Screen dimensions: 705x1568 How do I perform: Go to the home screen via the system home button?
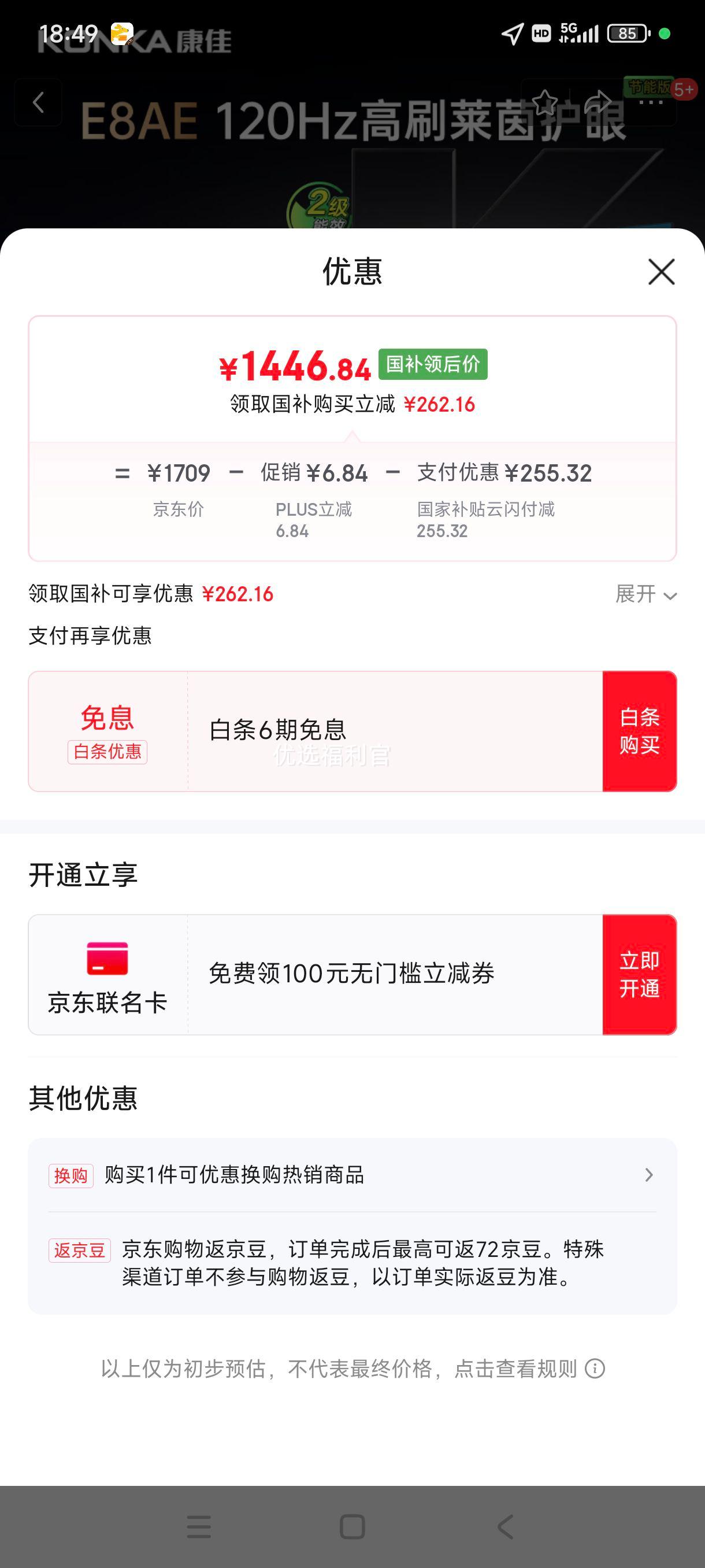352,1526
